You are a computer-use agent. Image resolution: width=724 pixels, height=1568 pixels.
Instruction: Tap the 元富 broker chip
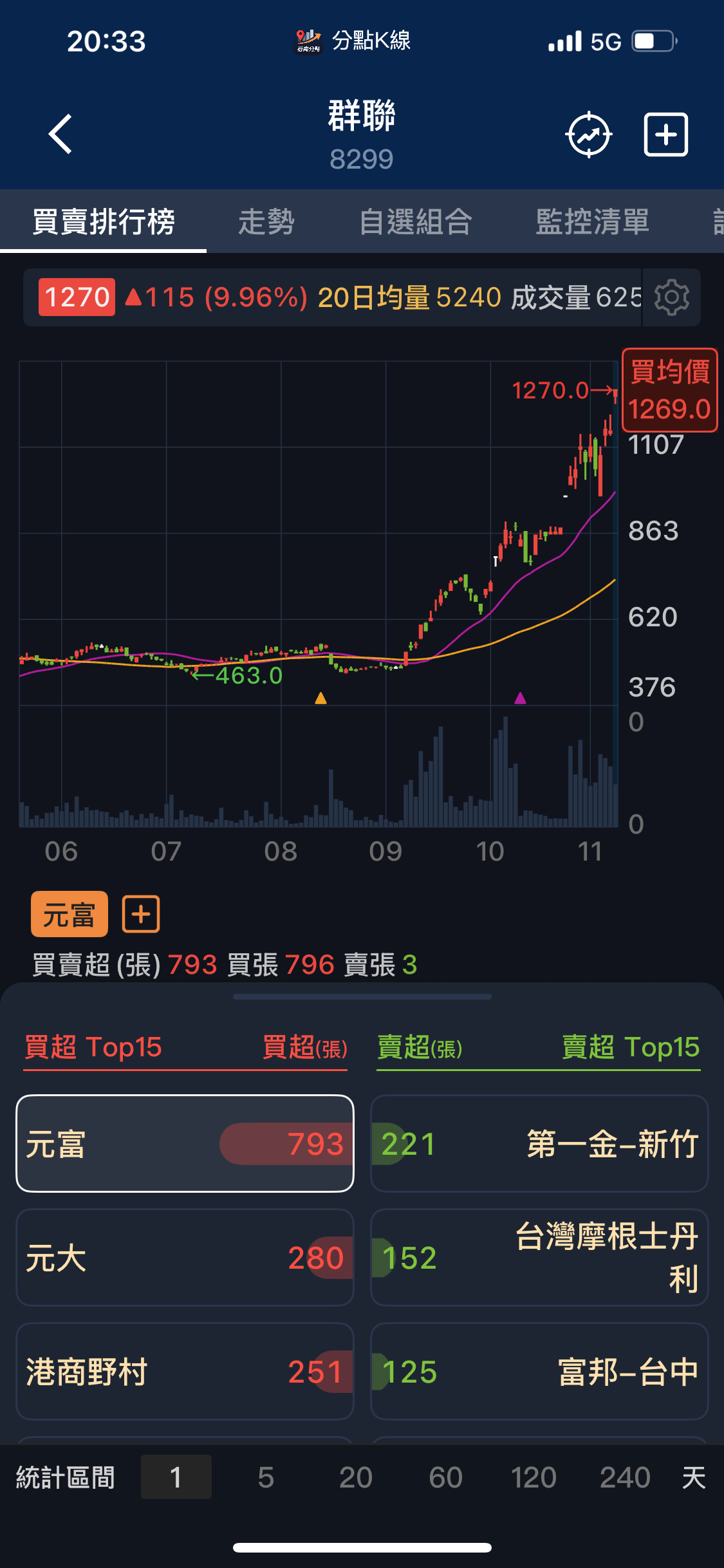pyautogui.click(x=69, y=914)
